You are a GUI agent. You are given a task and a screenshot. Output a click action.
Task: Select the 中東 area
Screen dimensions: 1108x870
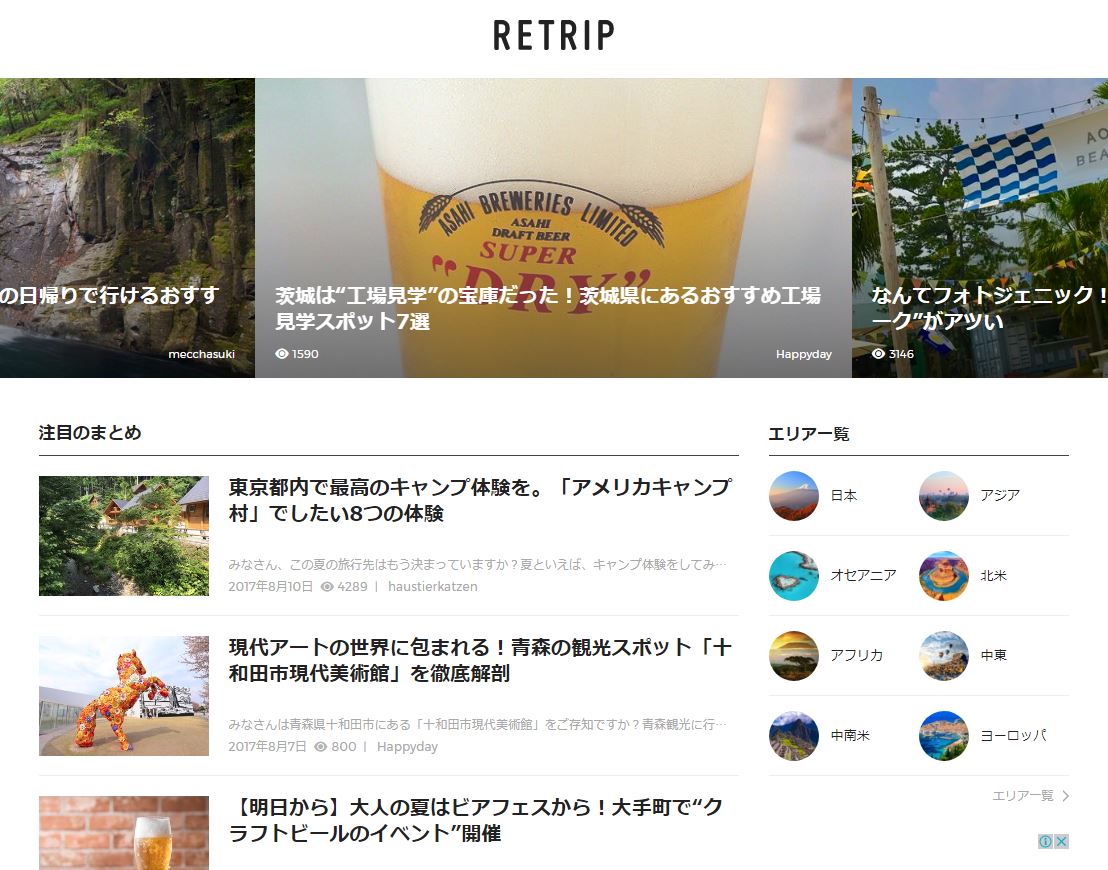964,656
